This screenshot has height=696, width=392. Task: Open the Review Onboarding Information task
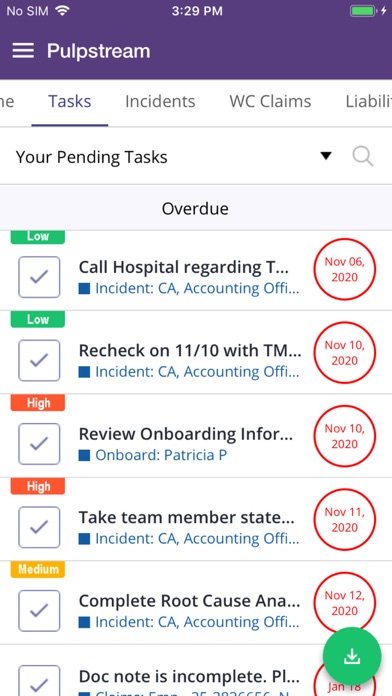[x=186, y=434]
